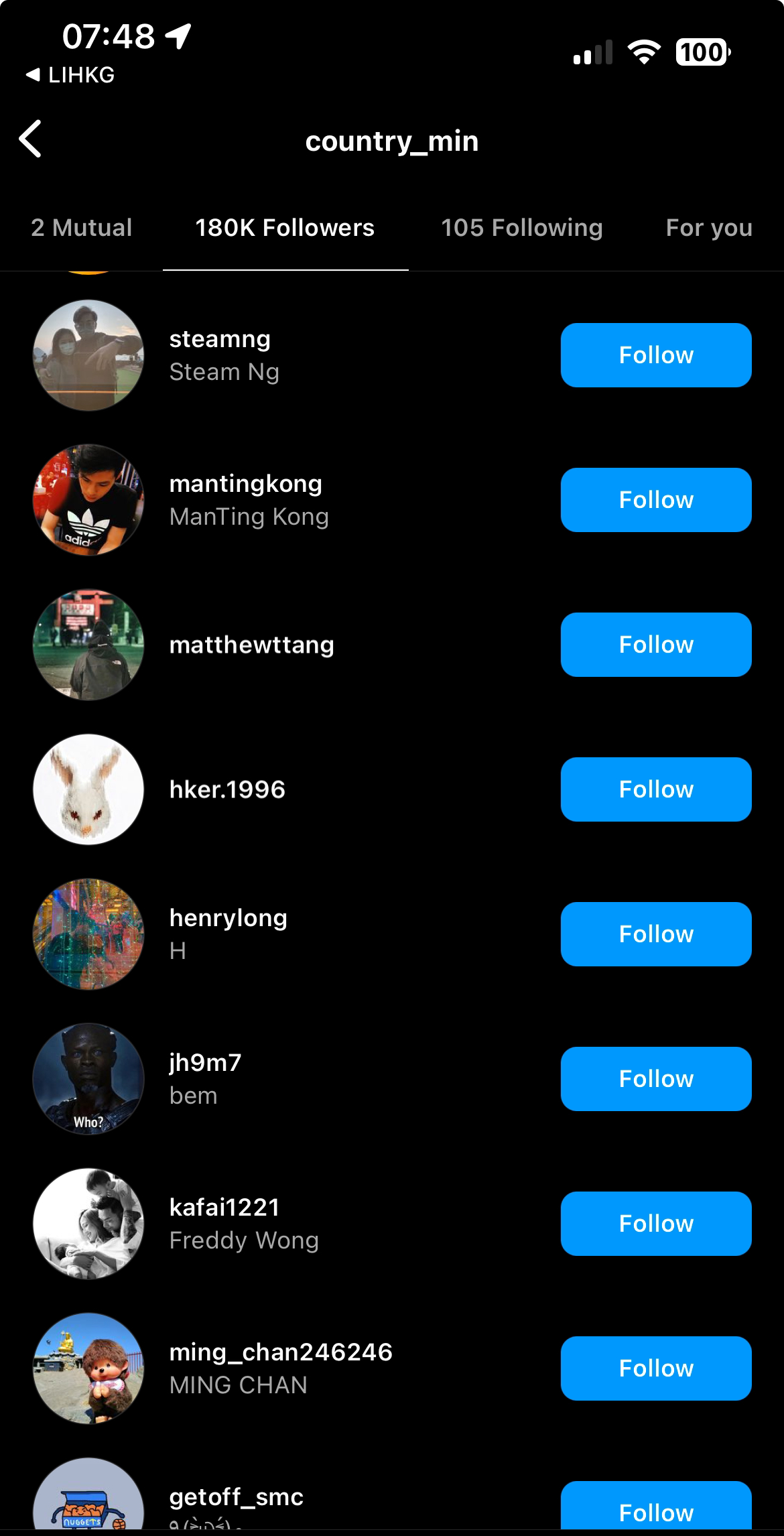
Task: Follow jh9m7
Action: (x=655, y=1079)
